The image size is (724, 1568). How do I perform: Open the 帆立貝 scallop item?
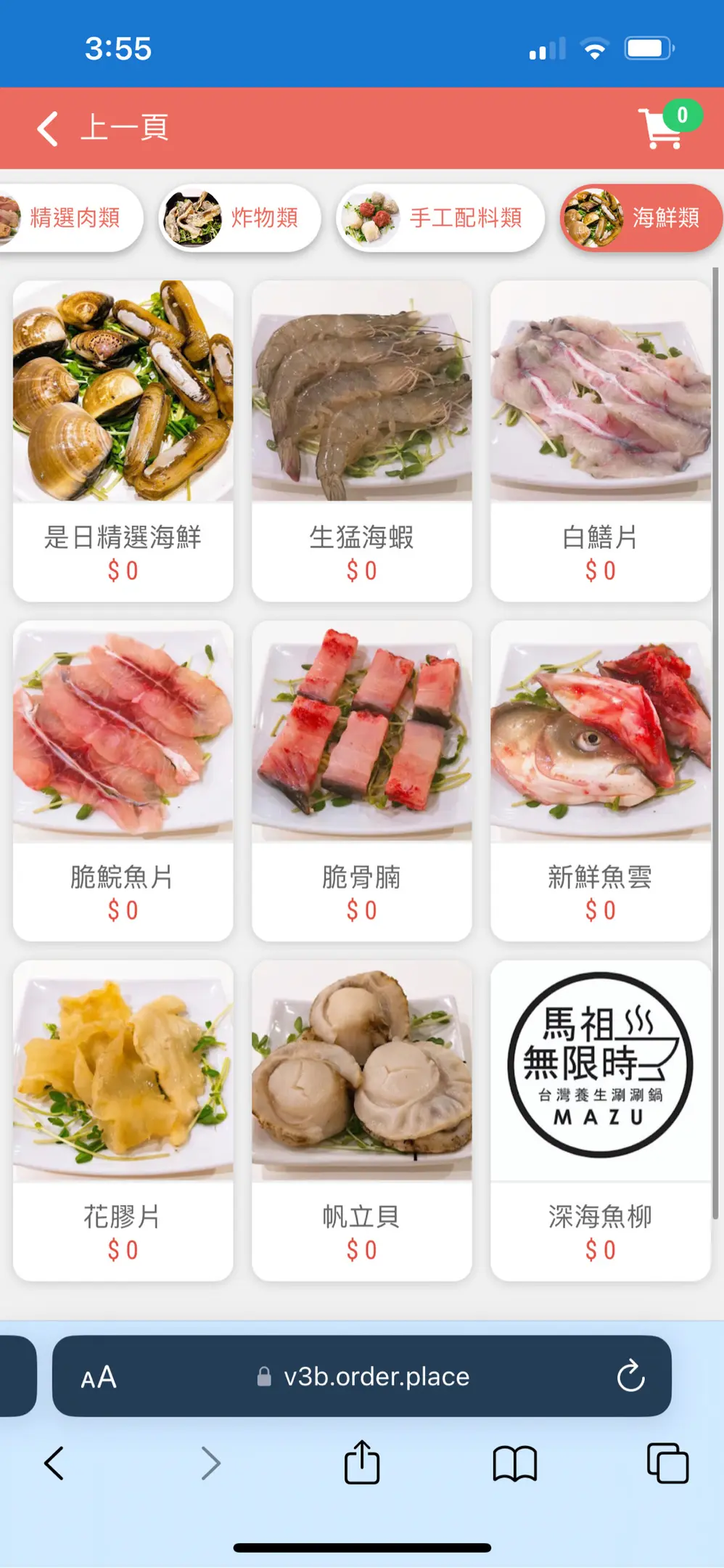click(x=362, y=1120)
